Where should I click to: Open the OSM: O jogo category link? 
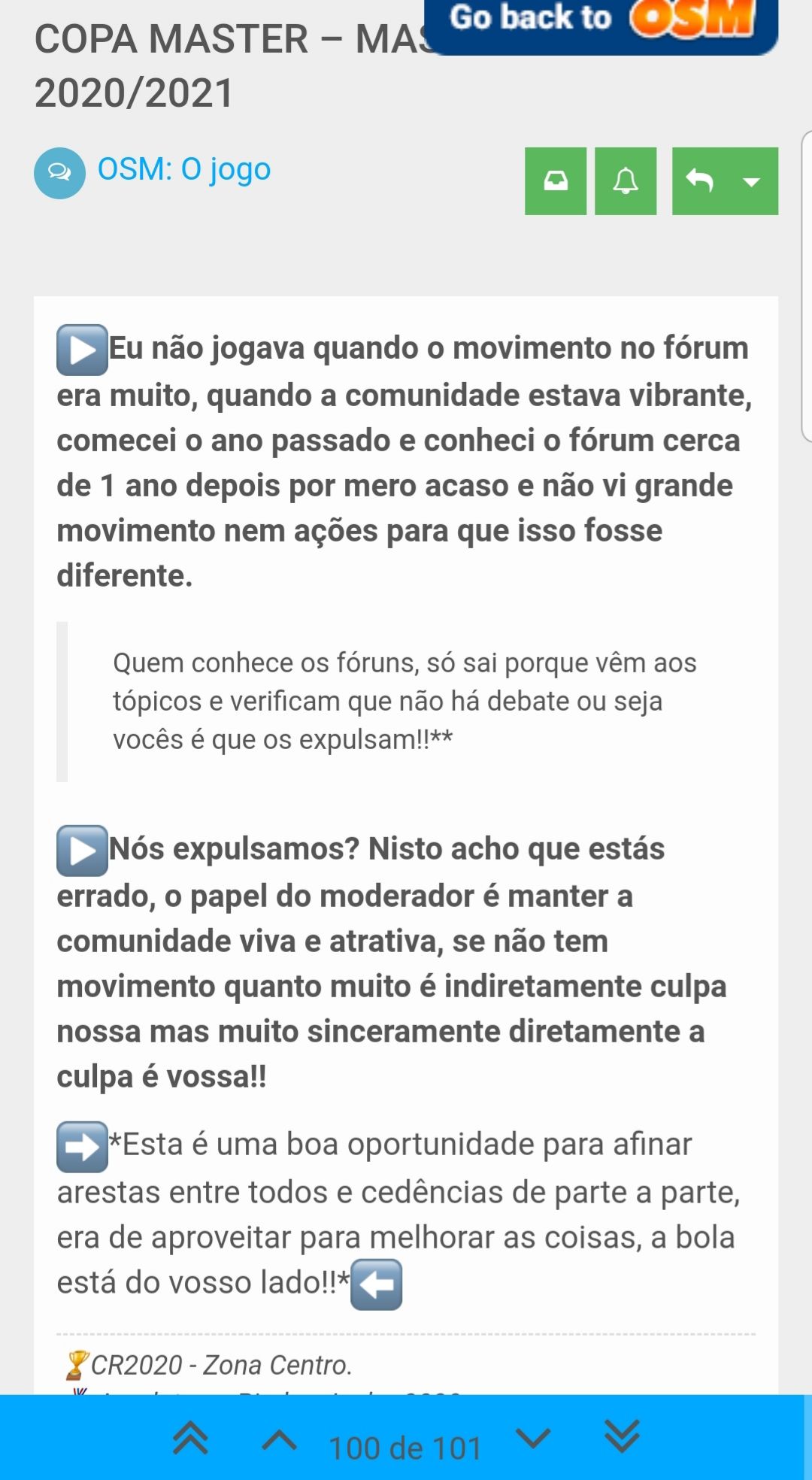point(183,170)
